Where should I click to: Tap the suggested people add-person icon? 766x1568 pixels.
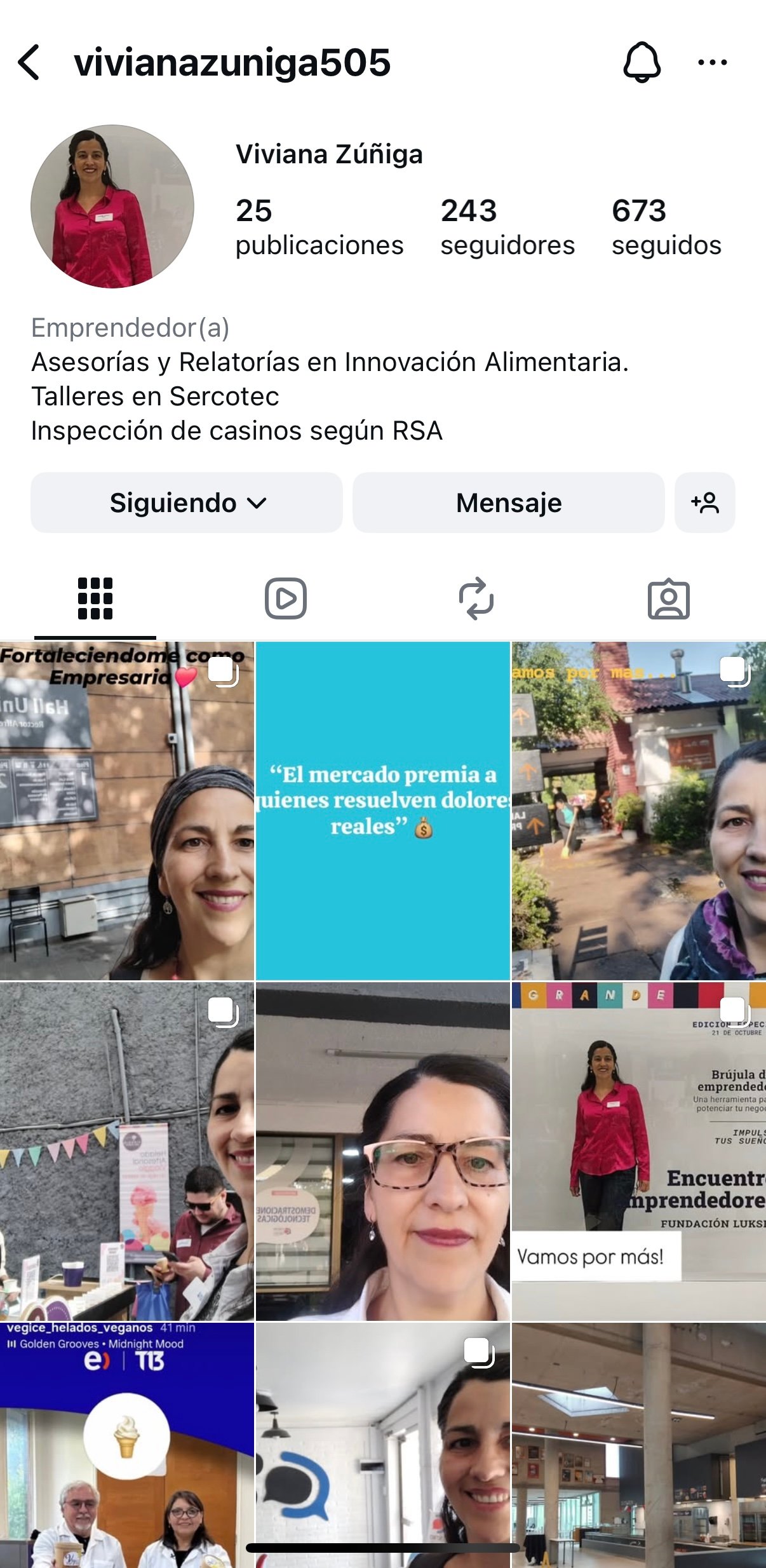[x=704, y=503]
